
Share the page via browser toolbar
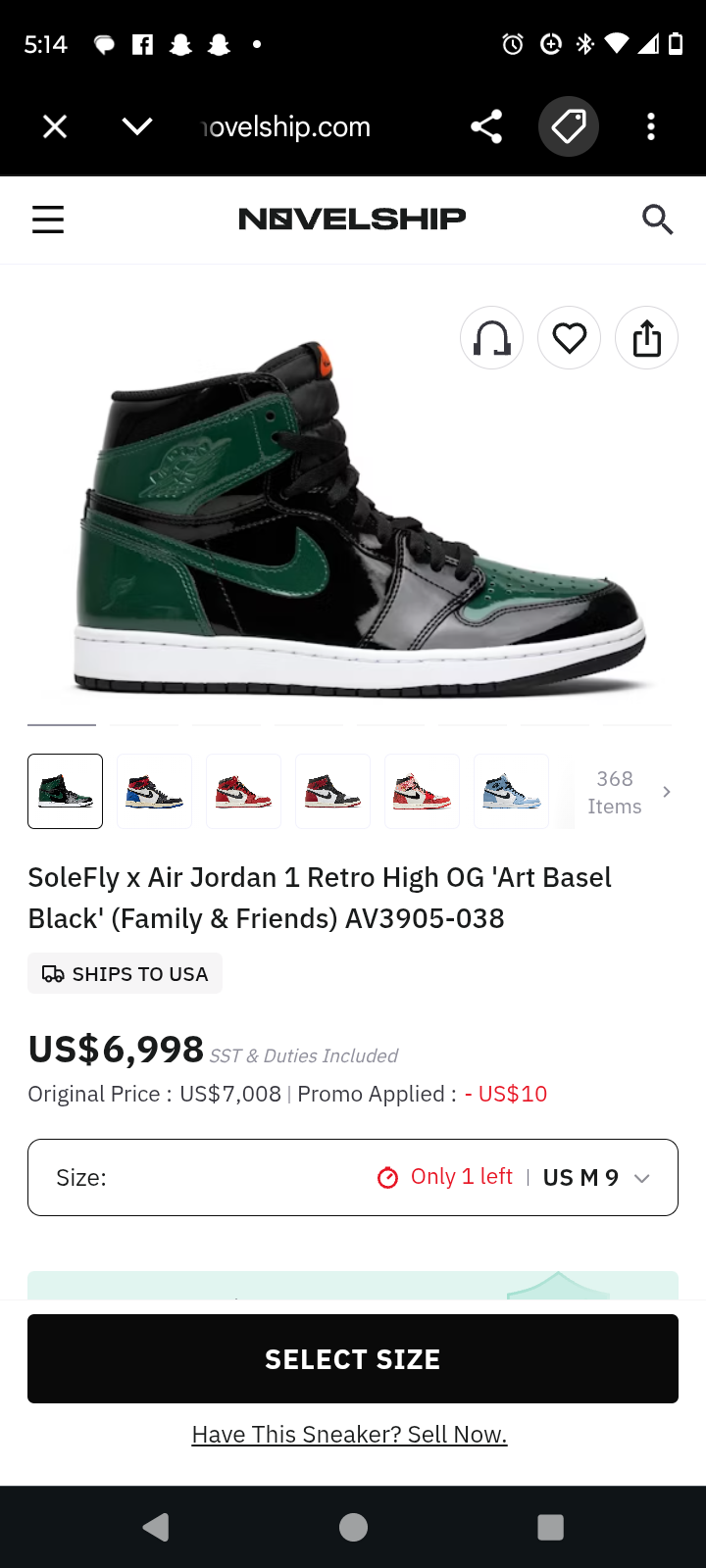tap(486, 126)
